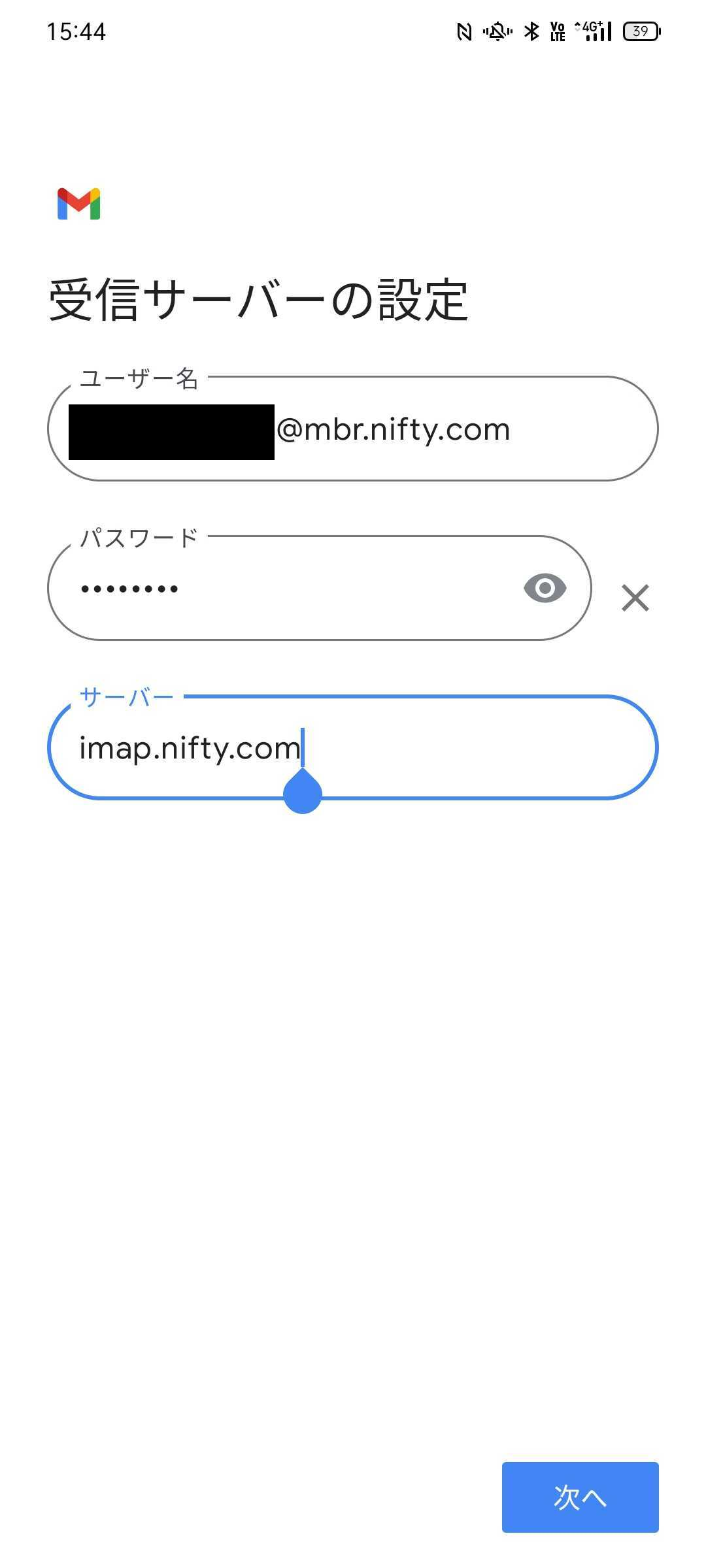Proceed with the 次へ button
Image resolution: width=706 pixels, height=1568 pixels.
[x=580, y=1497]
